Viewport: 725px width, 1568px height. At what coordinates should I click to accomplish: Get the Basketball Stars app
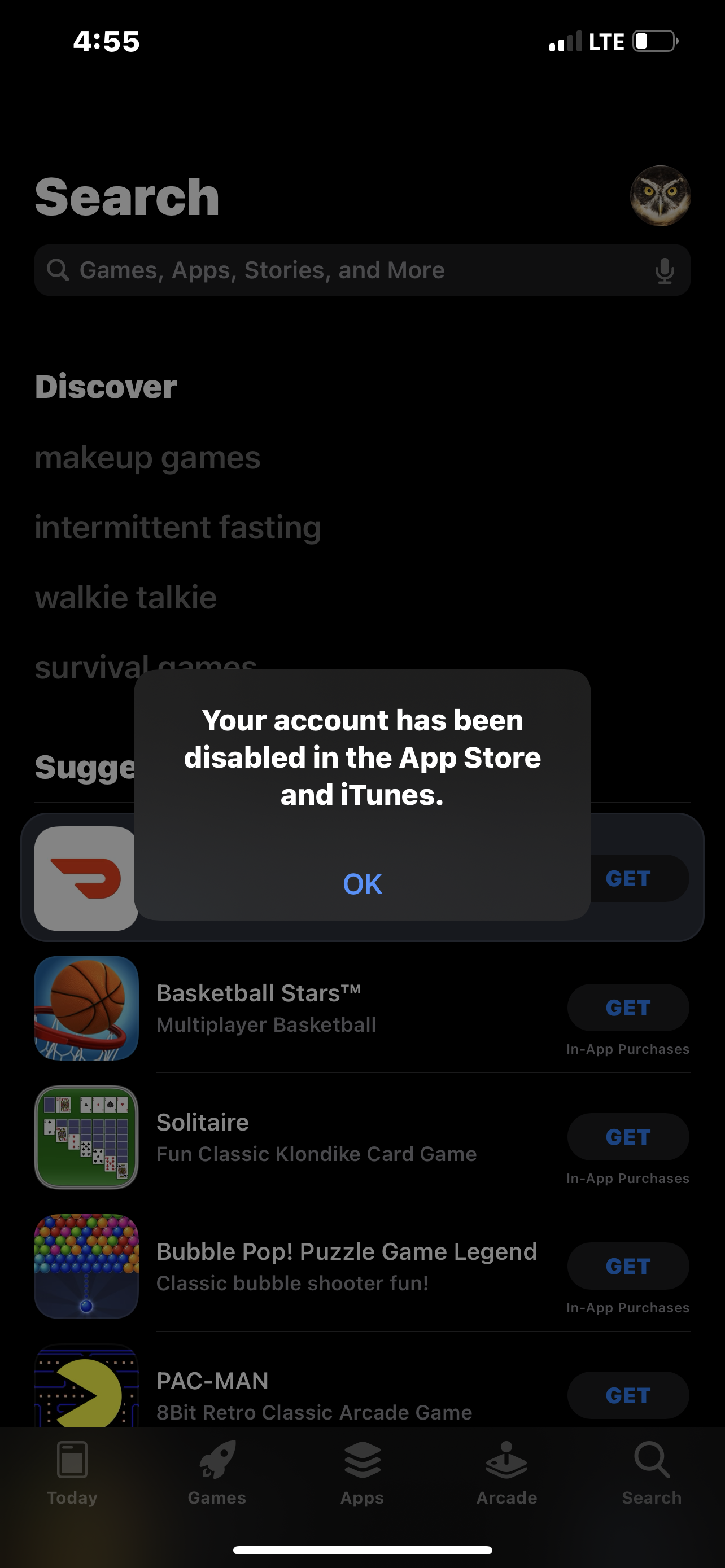pos(628,1008)
